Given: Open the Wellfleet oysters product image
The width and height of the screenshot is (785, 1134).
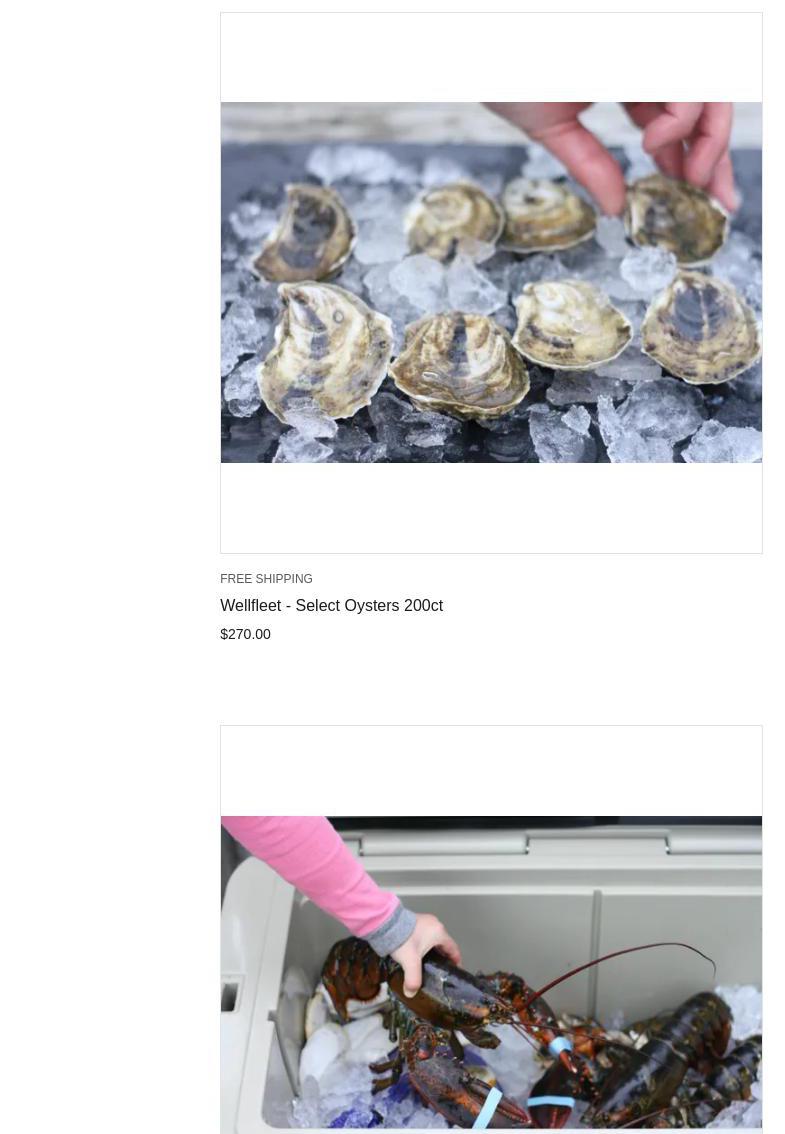Looking at the screenshot, I should click(x=491, y=283).
